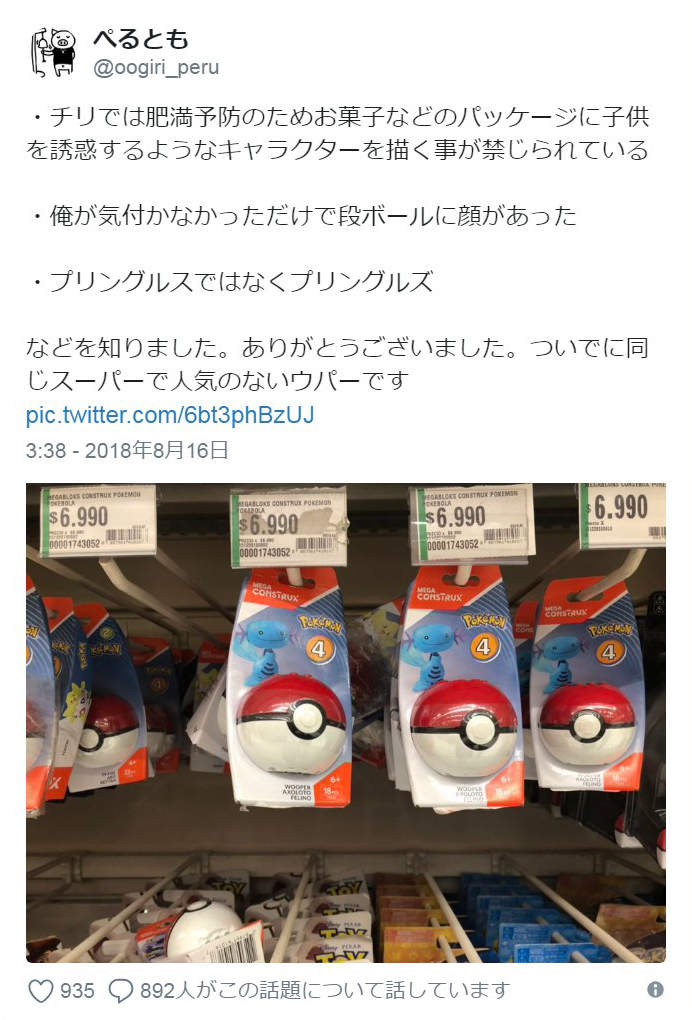This screenshot has height=1020, width=692.
Task: Open the tweet timestamp 2018年8月16日
Action: [x=128, y=450]
